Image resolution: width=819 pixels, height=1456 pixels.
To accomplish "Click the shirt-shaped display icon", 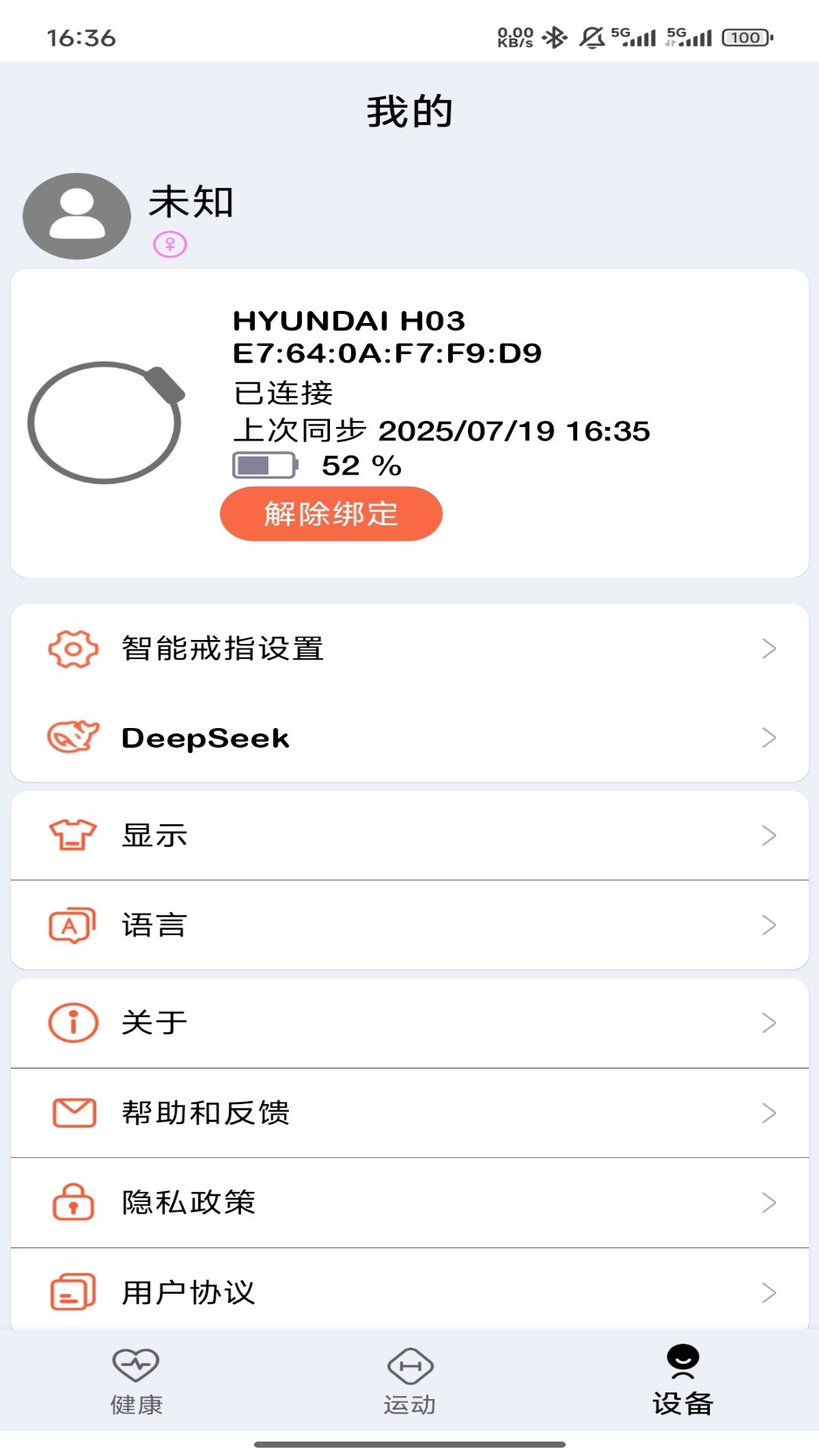I will (72, 835).
